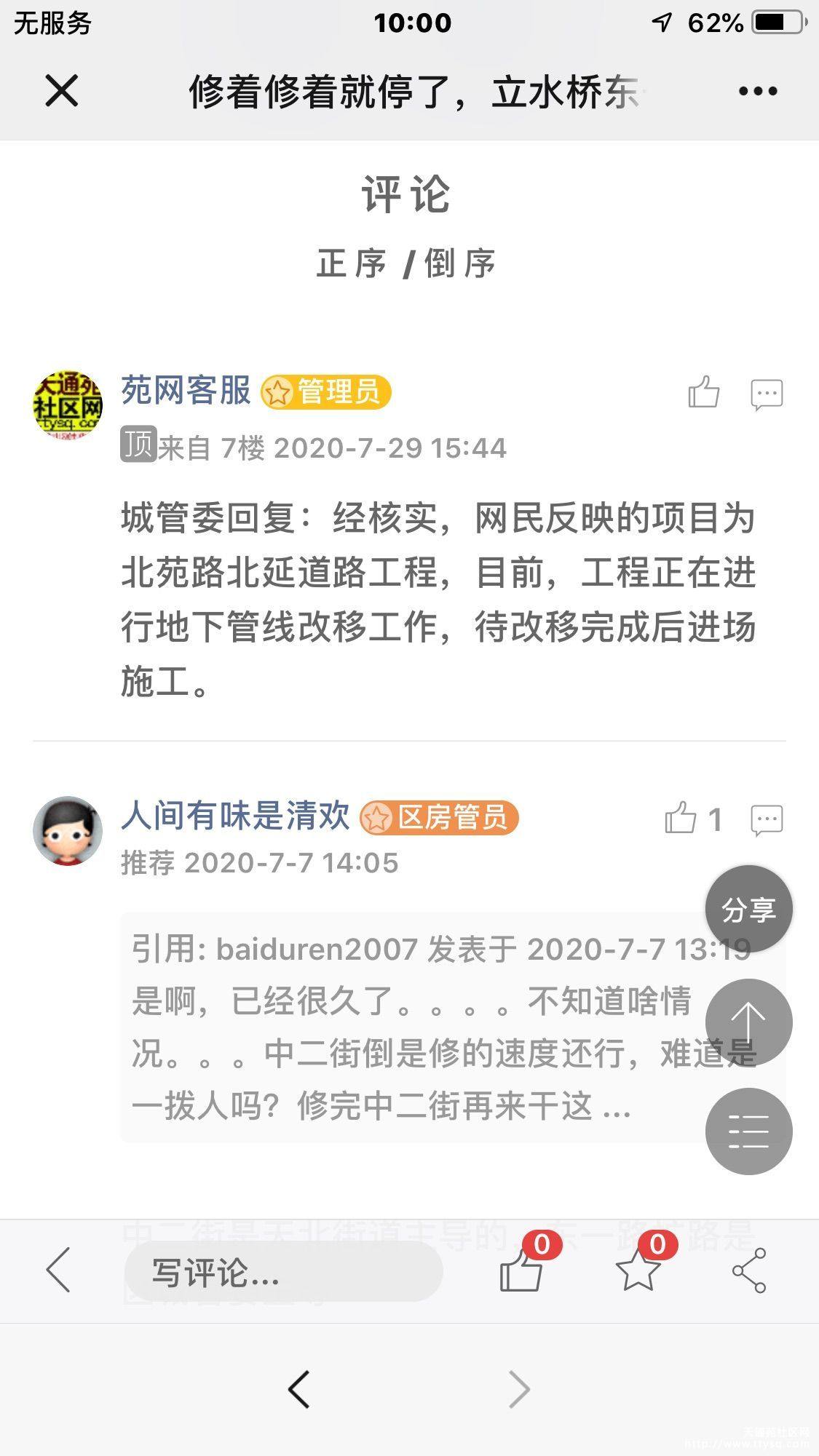This screenshot has width=819, height=1456.
Task: Share the post via share icon
Action: (x=749, y=1270)
